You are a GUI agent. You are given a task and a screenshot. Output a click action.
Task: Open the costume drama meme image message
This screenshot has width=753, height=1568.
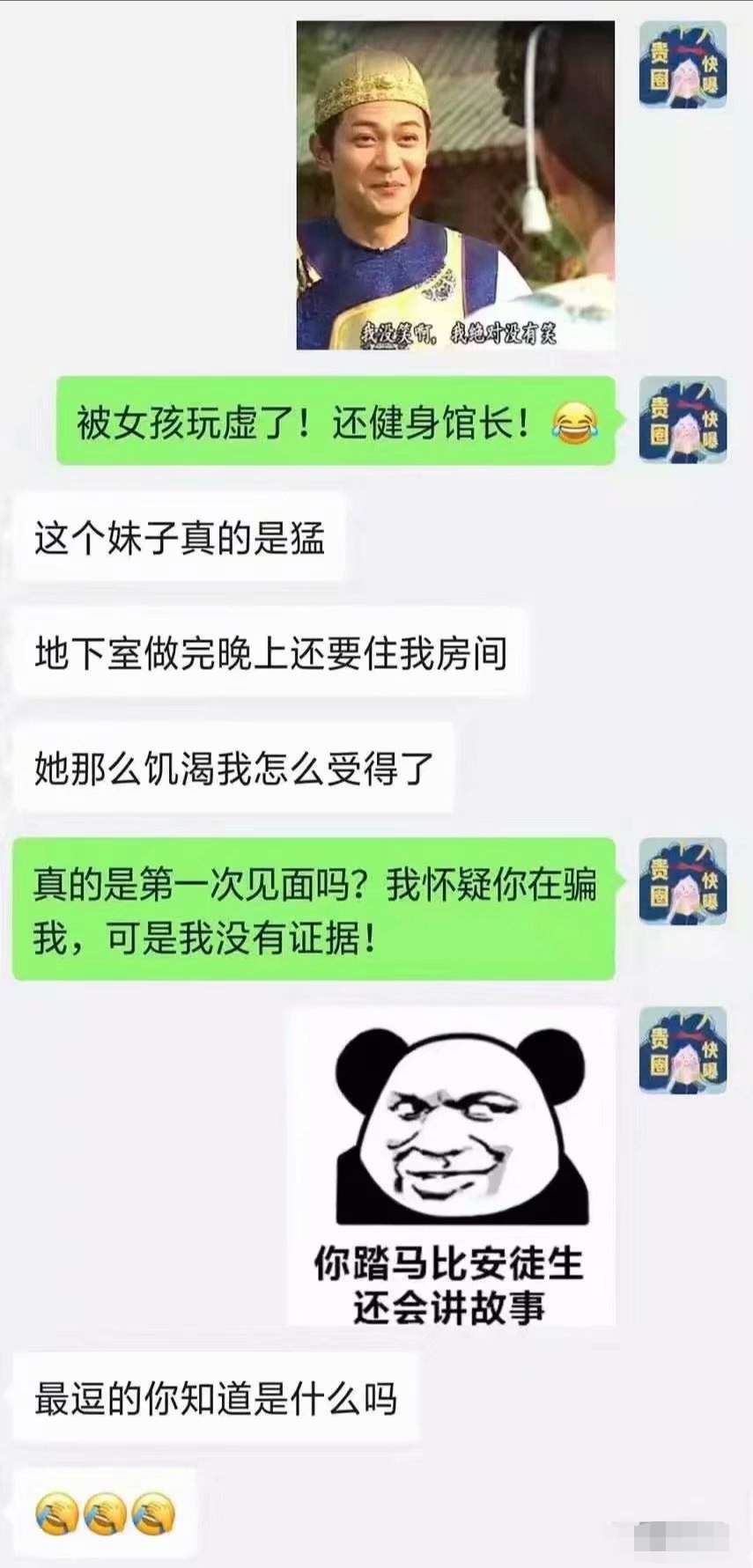[x=454, y=186]
